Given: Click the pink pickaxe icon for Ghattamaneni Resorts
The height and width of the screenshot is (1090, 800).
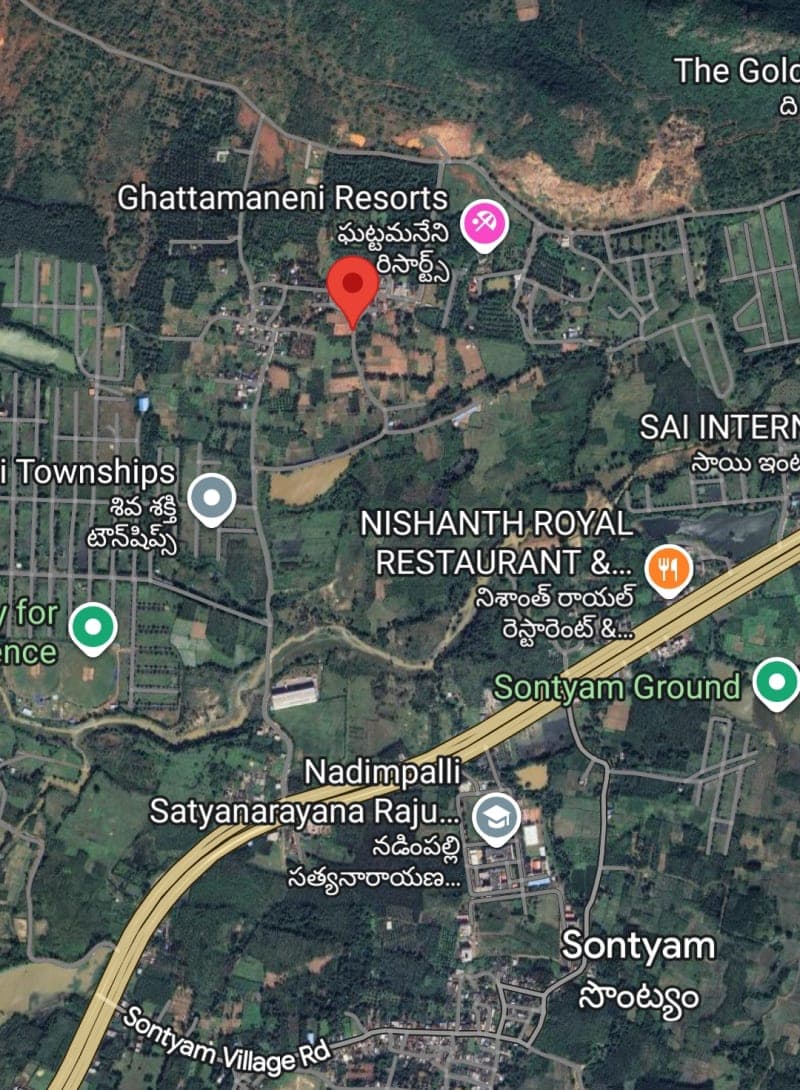Looking at the screenshot, I should coord(484,218).
